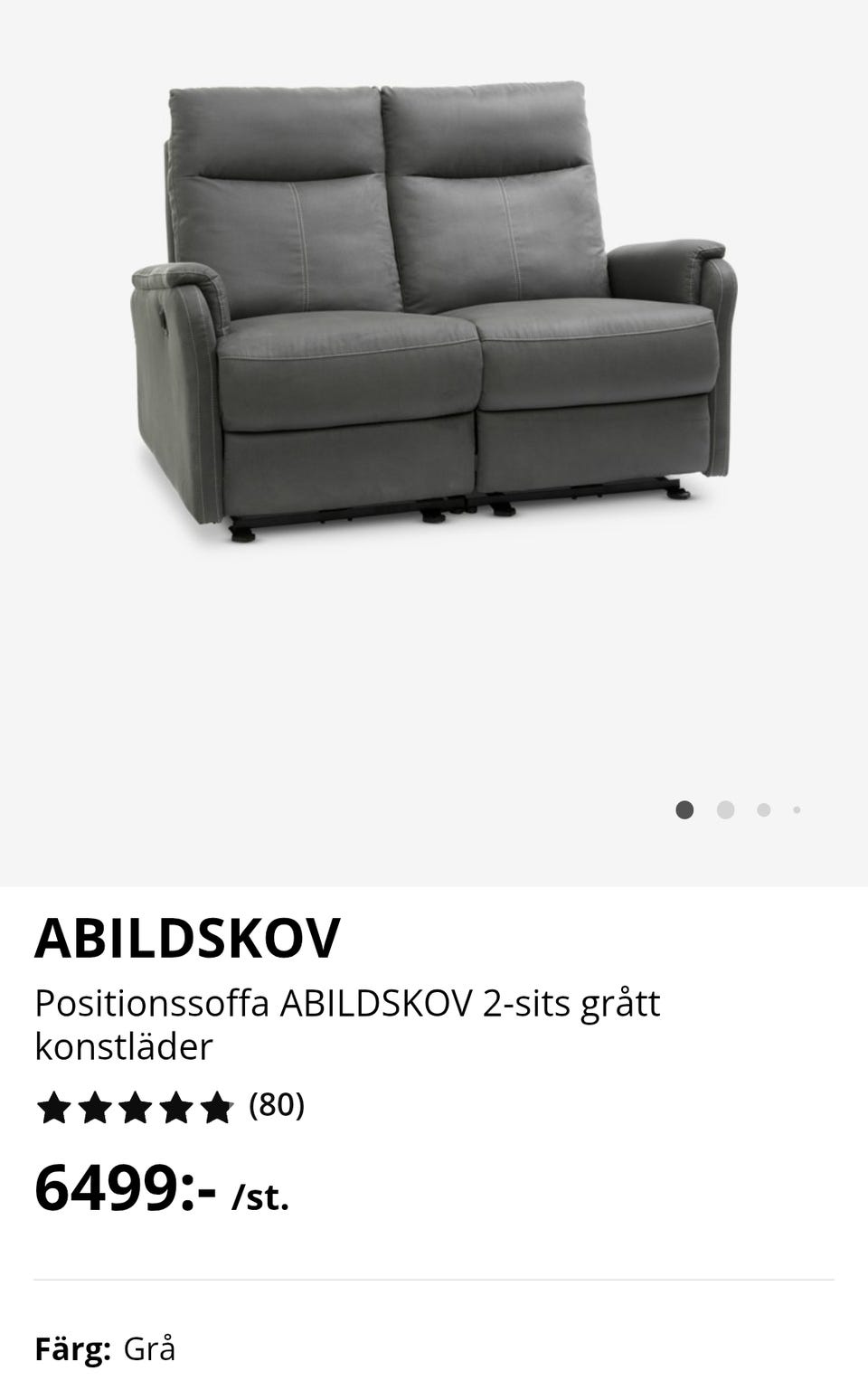868x1390 pixels.
Task: Click the third rating star
Action: pos(138,1105)
